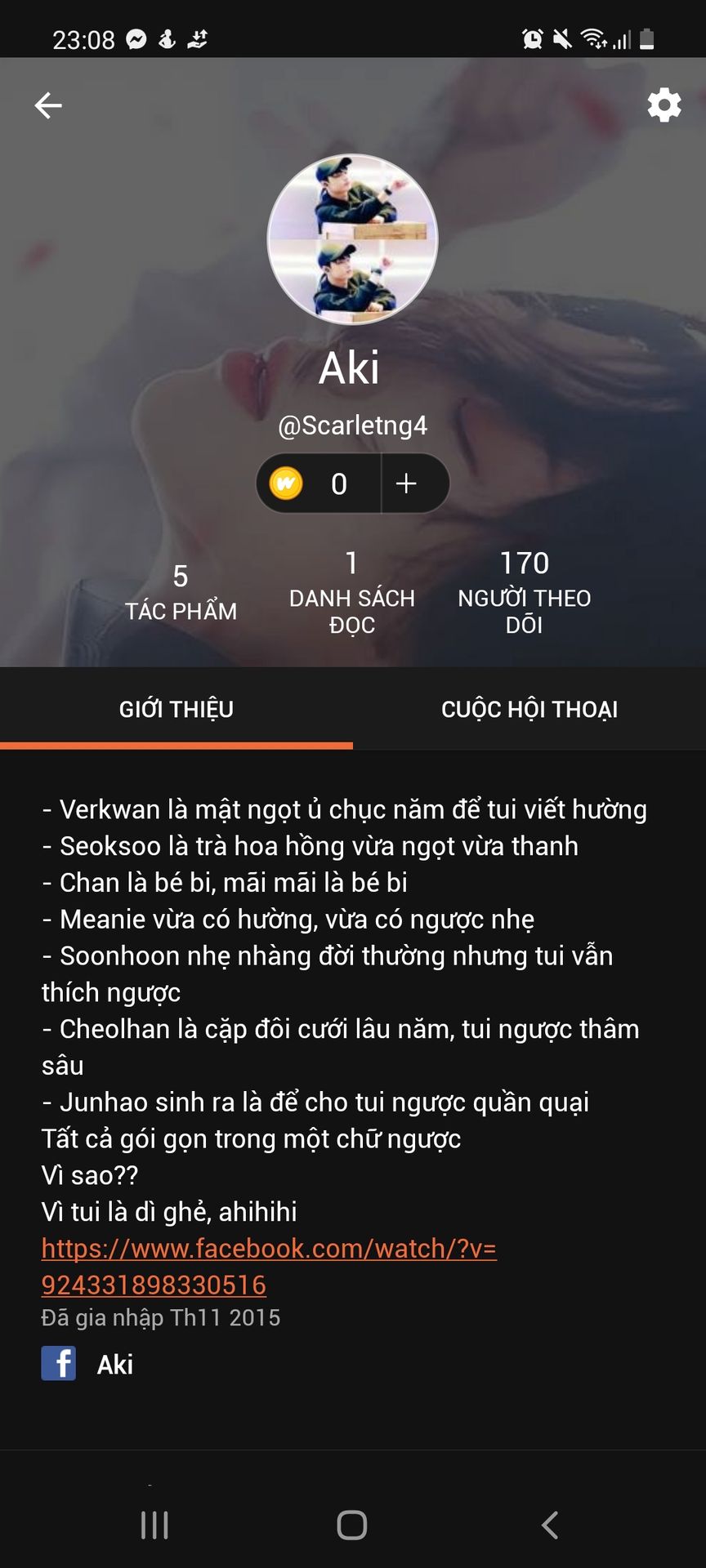Add coins with the plus button
Screen dimensions: 706x1568
[407, 483]
